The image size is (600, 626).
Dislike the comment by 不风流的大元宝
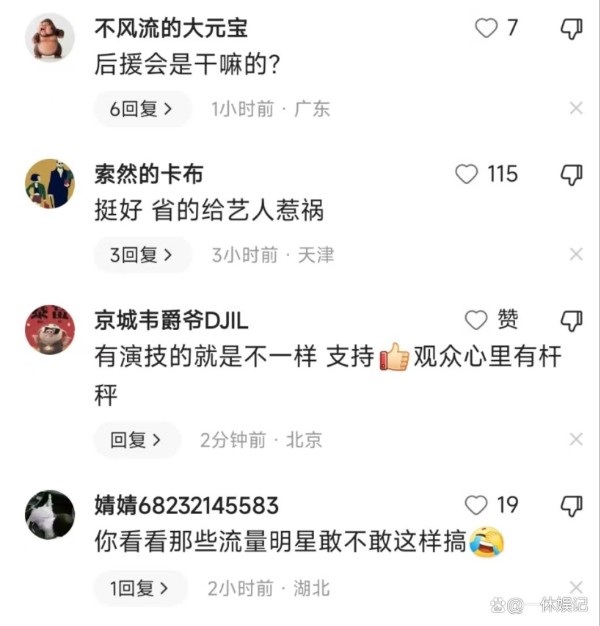click(x=571, y=28)
